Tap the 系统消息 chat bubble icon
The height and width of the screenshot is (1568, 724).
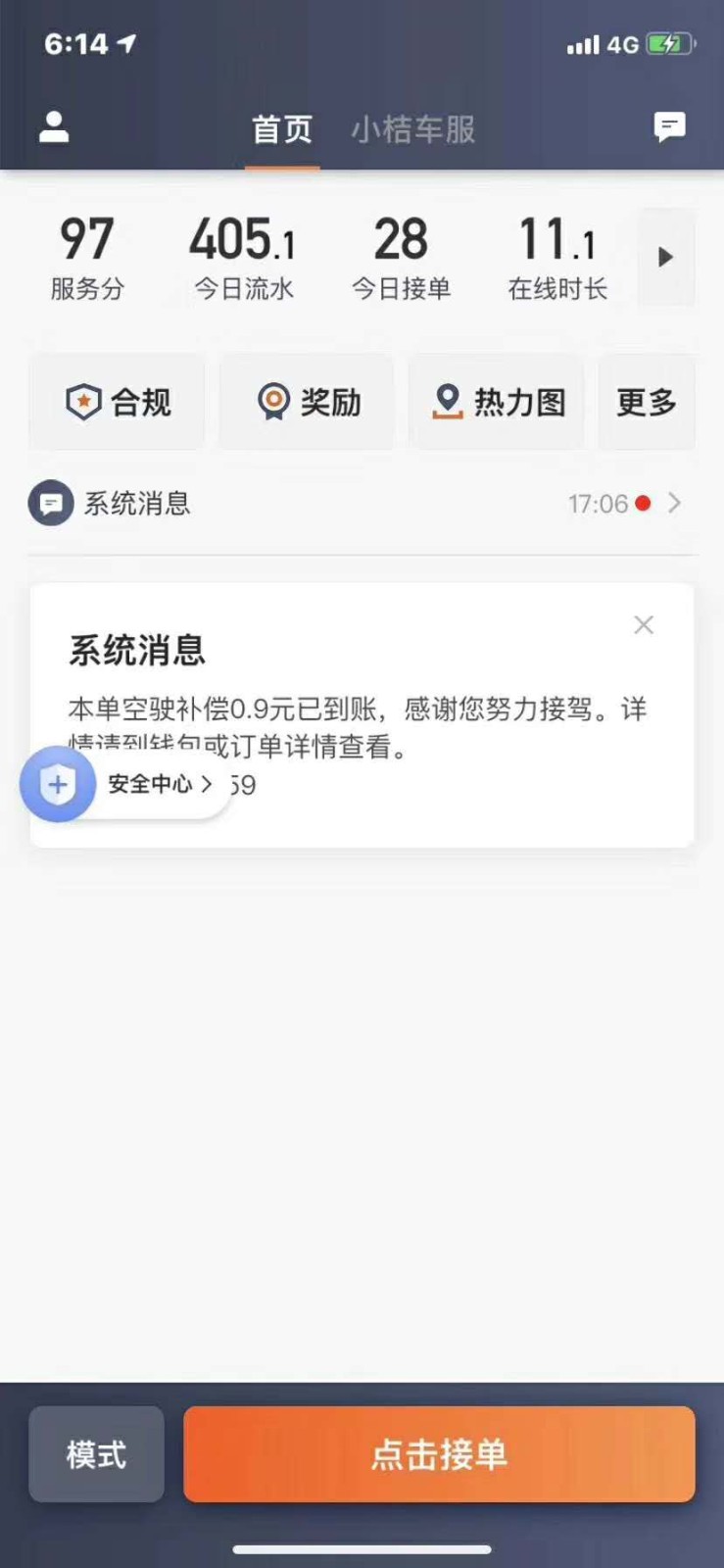[x=51, y=503]
